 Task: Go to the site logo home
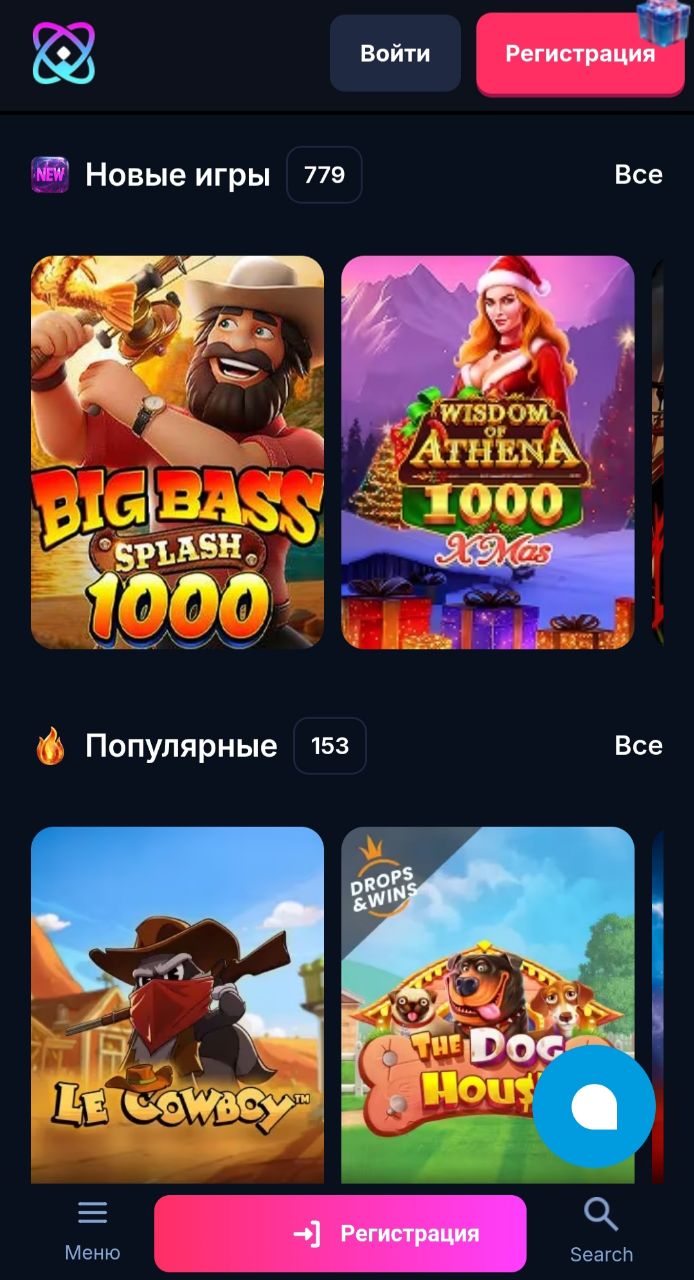[x=63, y=53]
